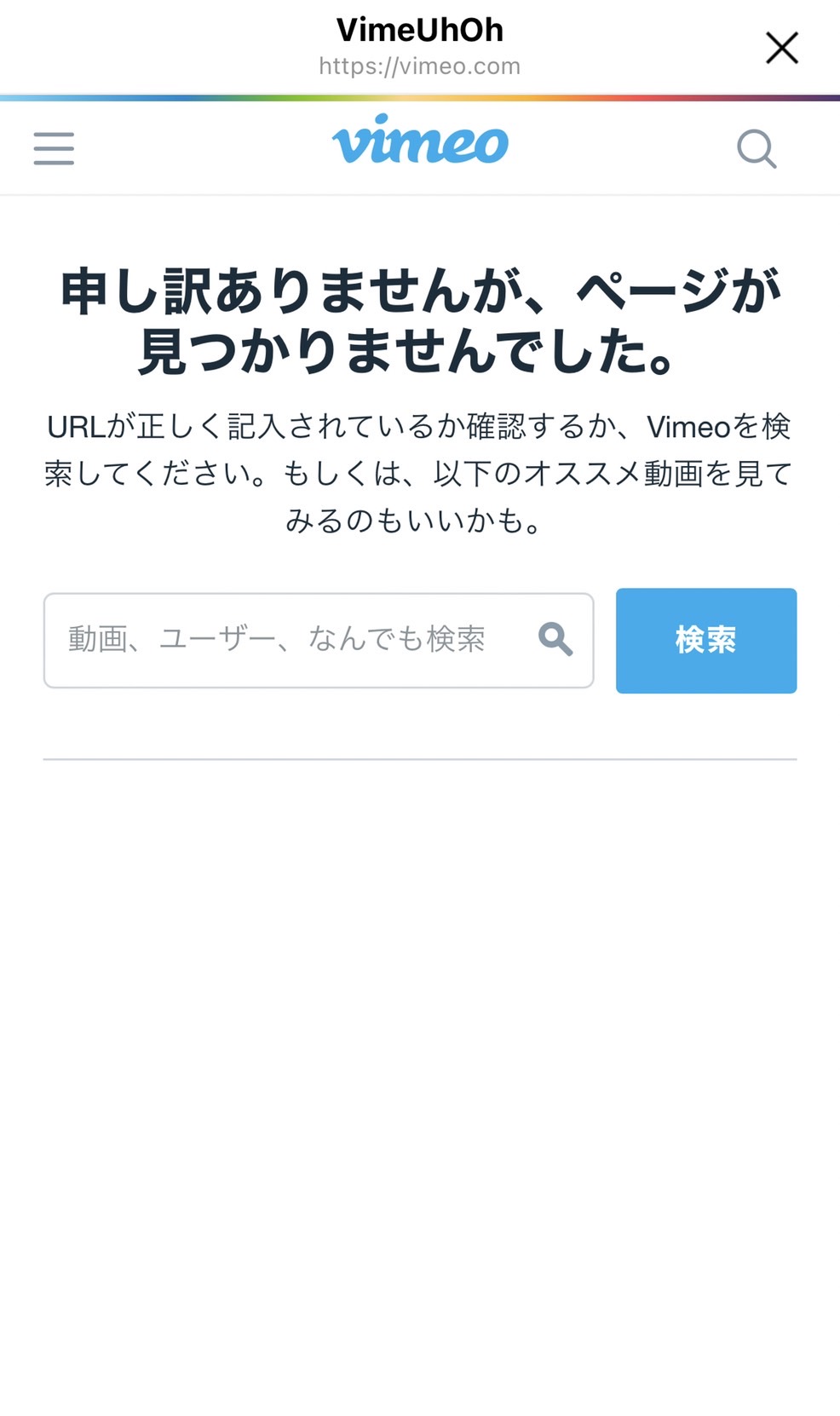This screenshot has height=1416, width=840.
Task: Close the in-app browser window
Action: click(x=781, y=48)
